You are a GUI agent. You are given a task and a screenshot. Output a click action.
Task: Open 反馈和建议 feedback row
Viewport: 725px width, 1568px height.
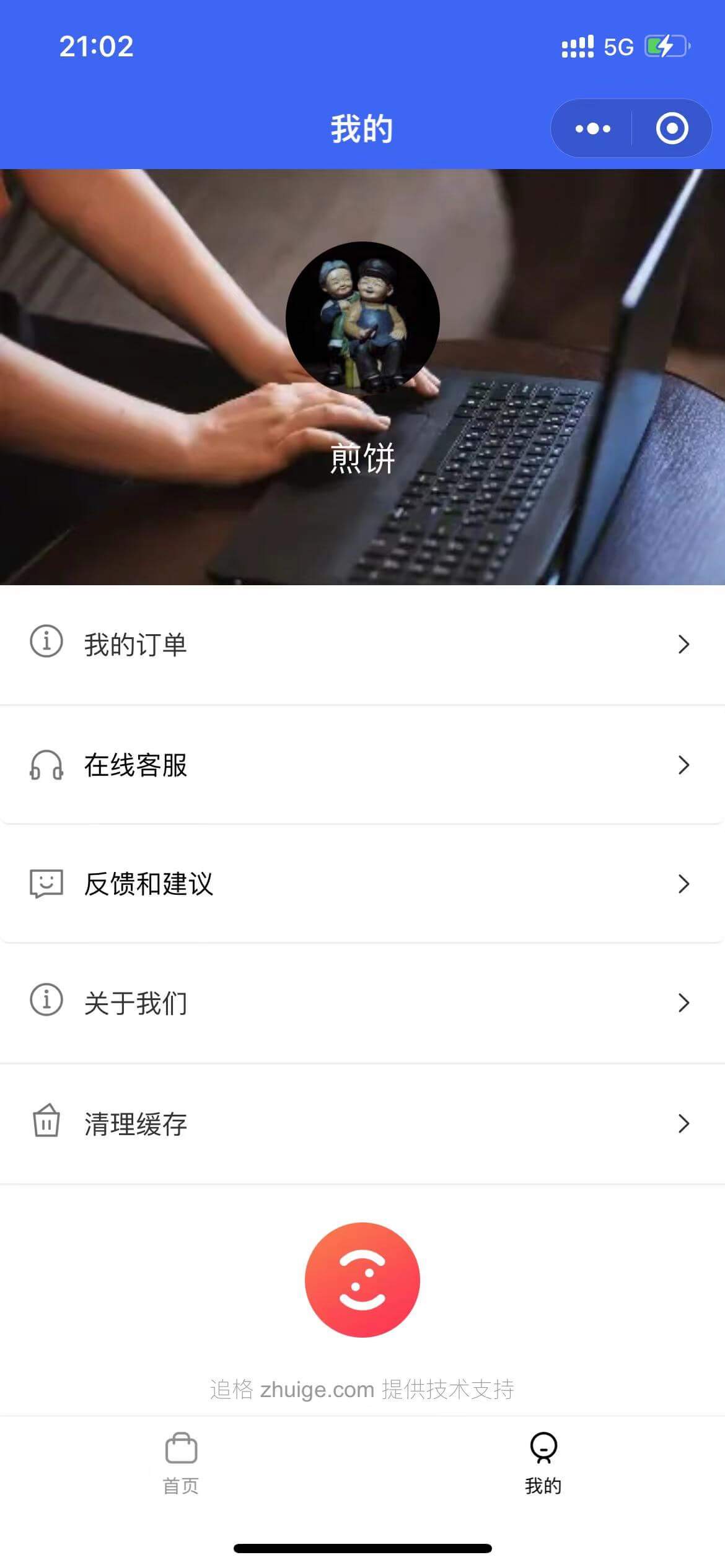[362, 884]
